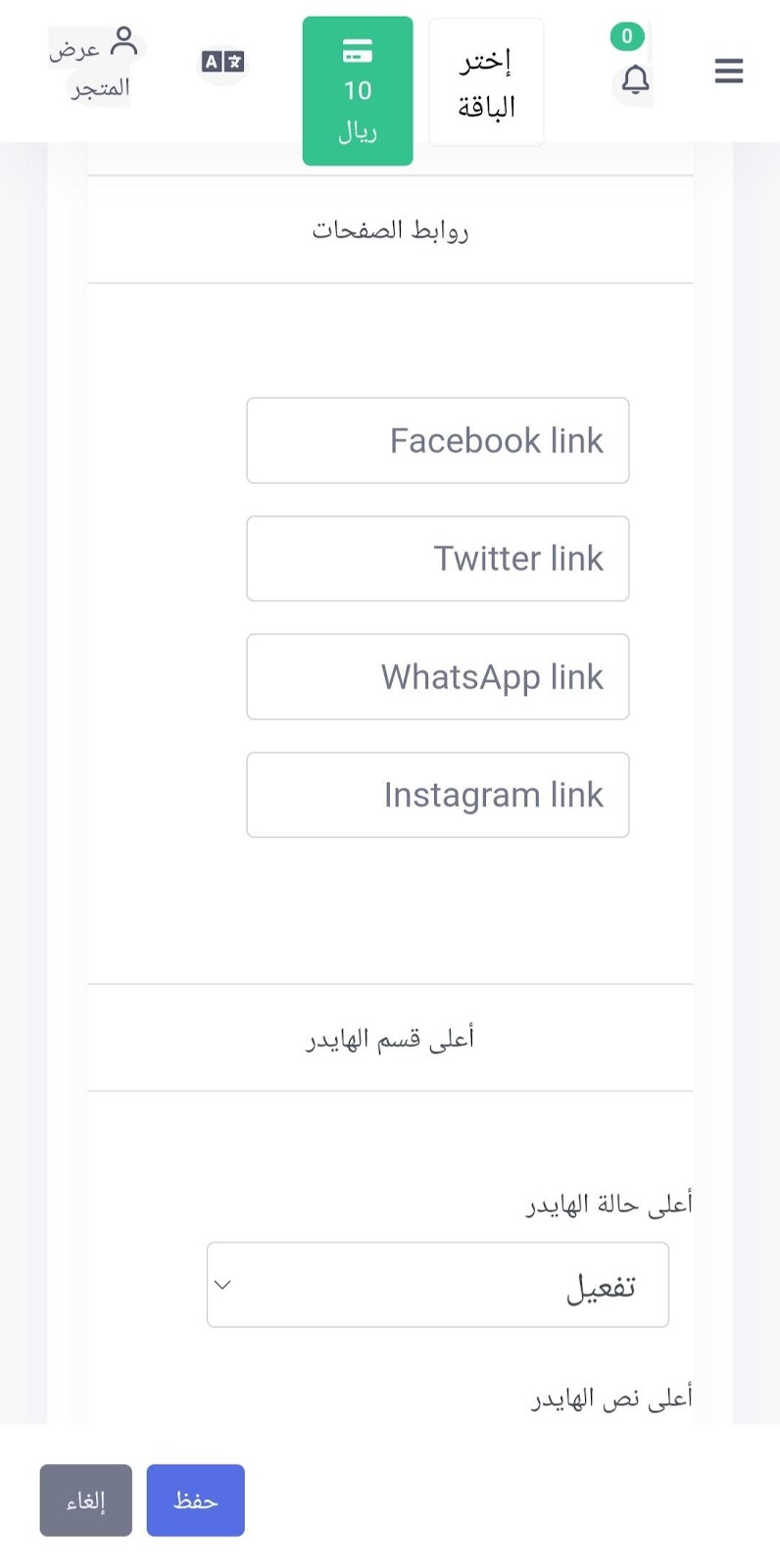Open the notifications bell
Viewport: 780px width, 1568px height.
(x=635, y=78)
